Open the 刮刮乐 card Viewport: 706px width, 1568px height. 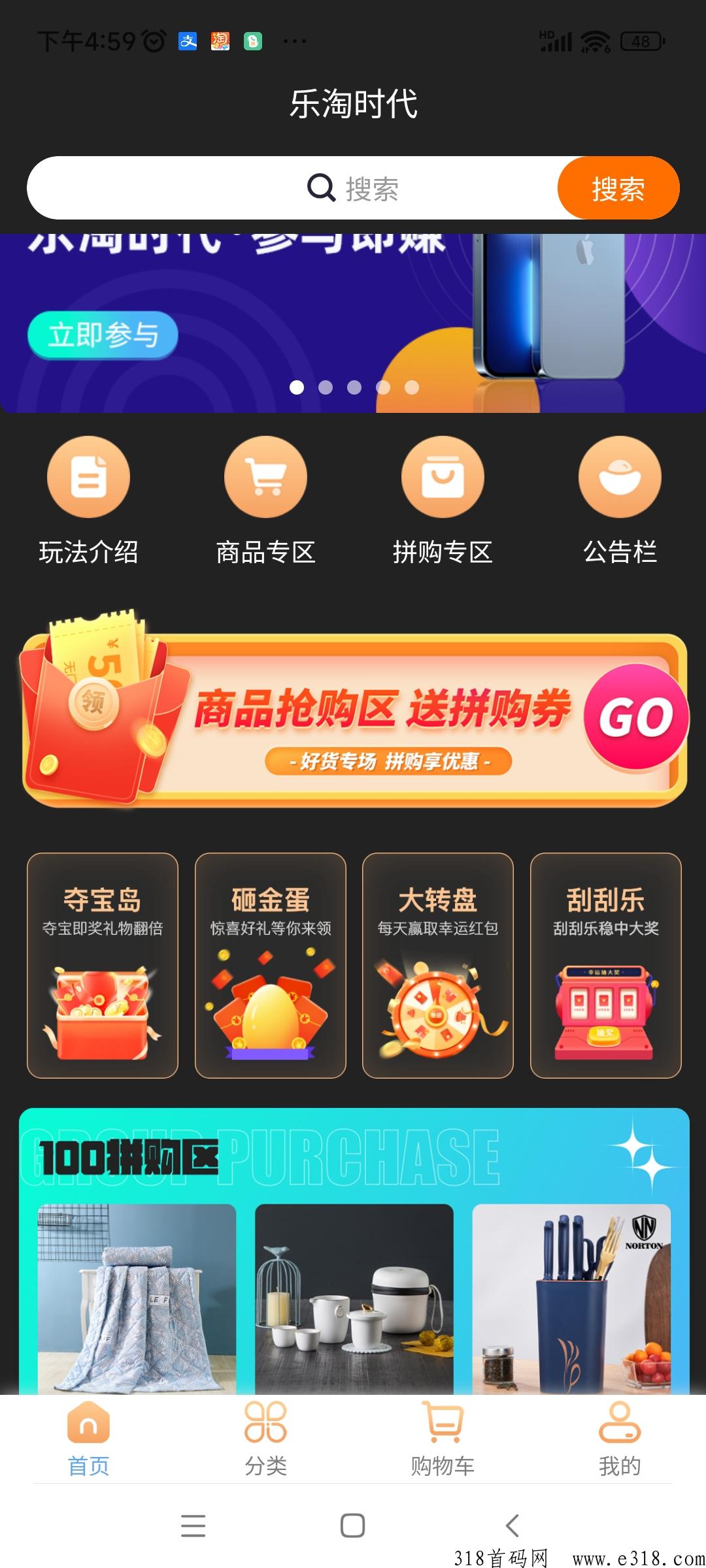pos(605,965)
